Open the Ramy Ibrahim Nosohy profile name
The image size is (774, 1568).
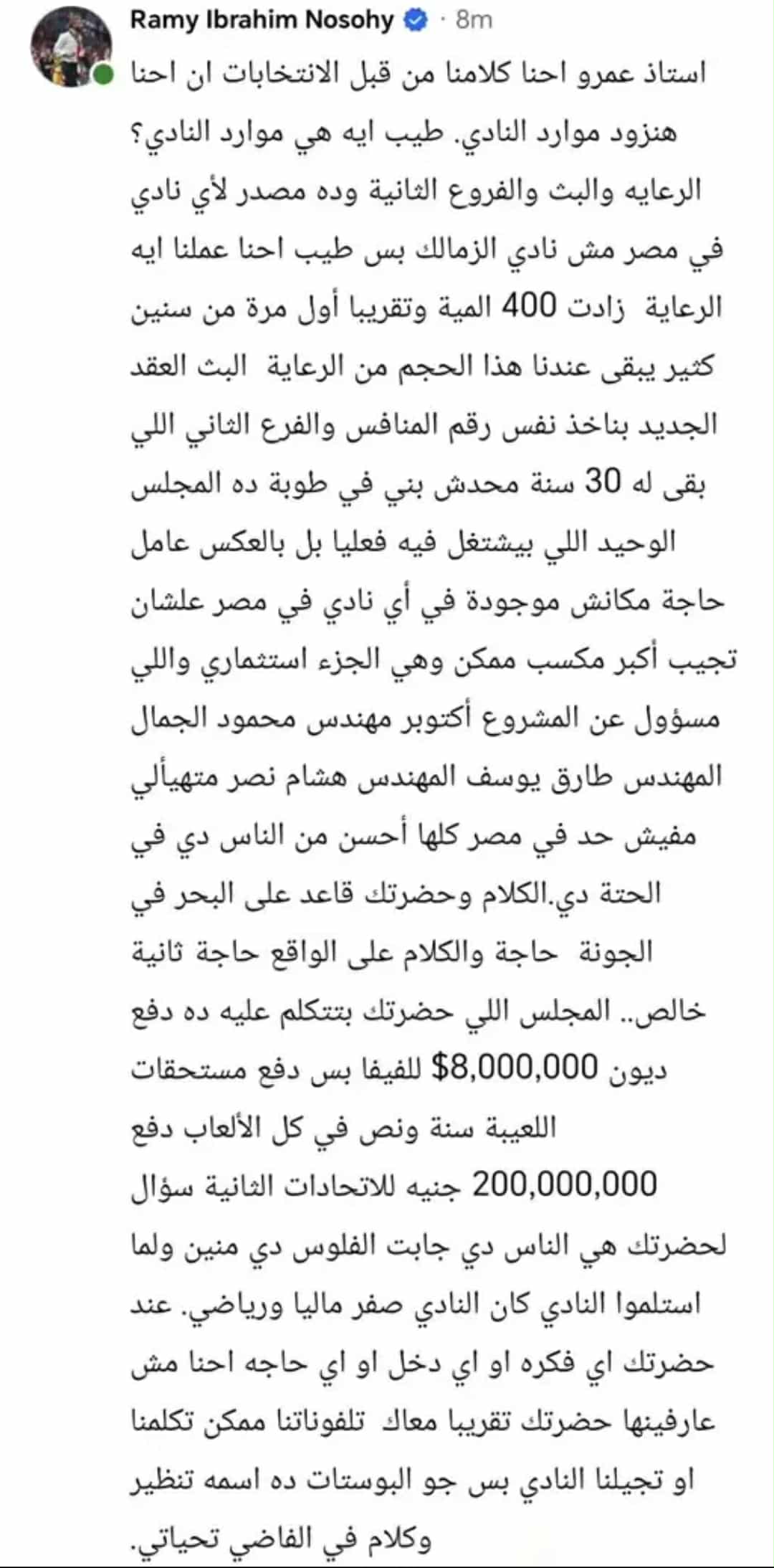click(x=262, y=20)
